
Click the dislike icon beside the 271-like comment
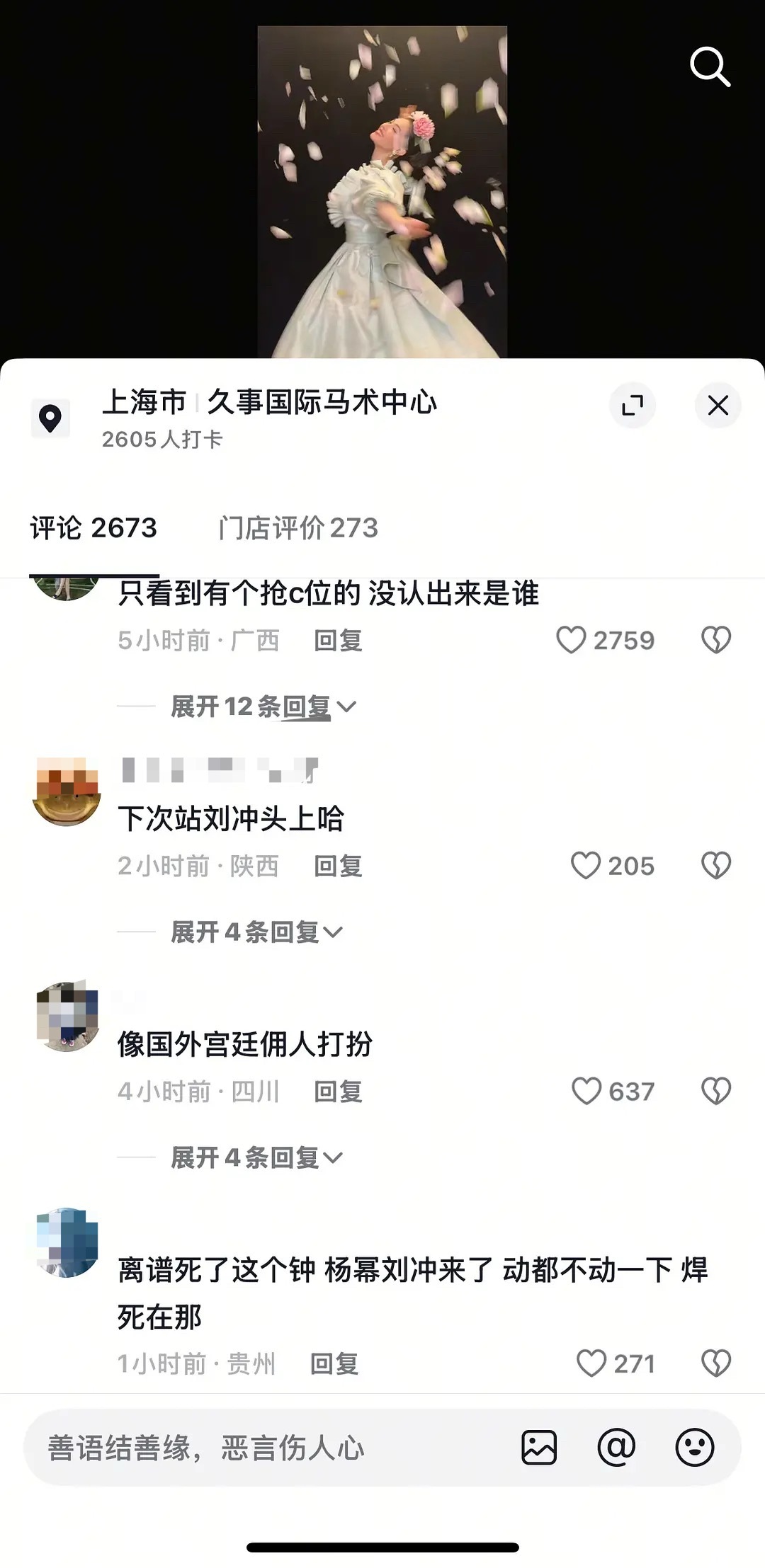718,1363
